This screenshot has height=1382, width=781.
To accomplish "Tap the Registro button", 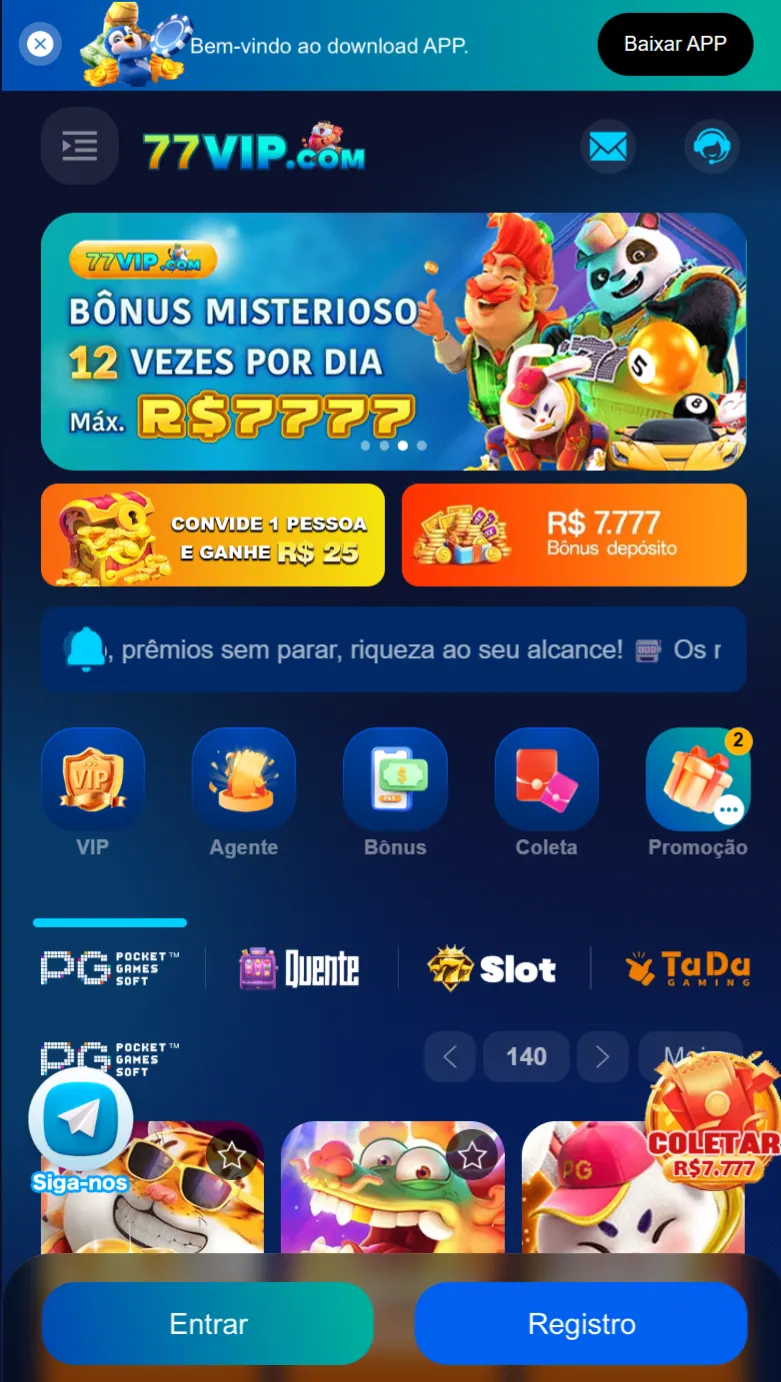I will click(581, 1324).
